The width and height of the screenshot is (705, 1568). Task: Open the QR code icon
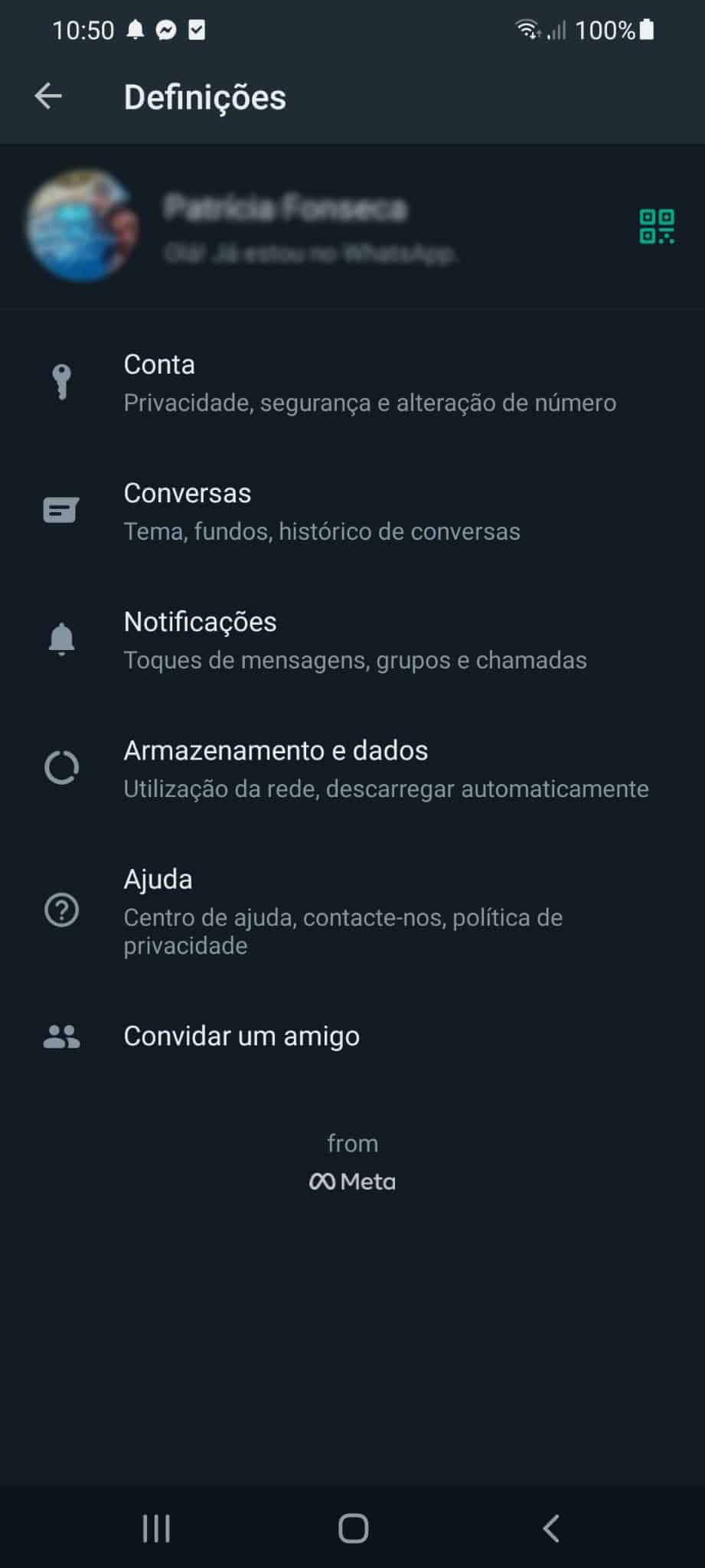click(x=657, y=227)
